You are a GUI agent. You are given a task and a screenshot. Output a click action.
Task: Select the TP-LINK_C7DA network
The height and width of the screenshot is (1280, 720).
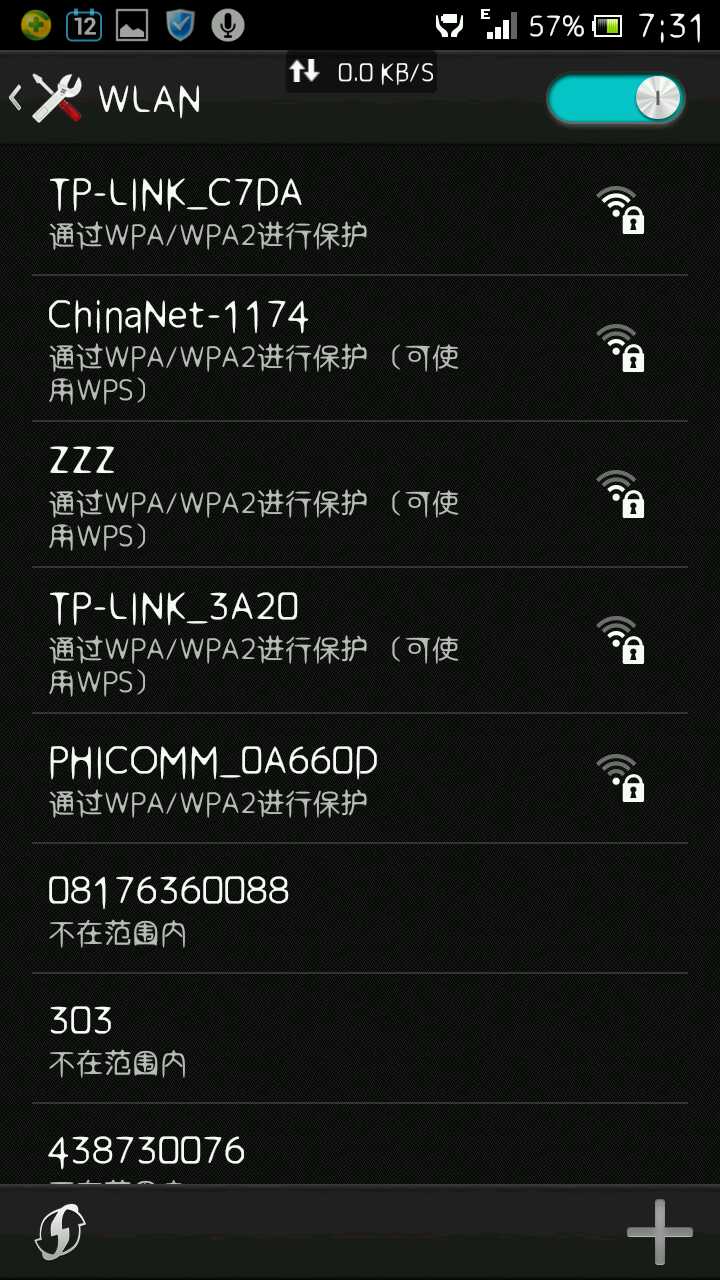(360, 211)
